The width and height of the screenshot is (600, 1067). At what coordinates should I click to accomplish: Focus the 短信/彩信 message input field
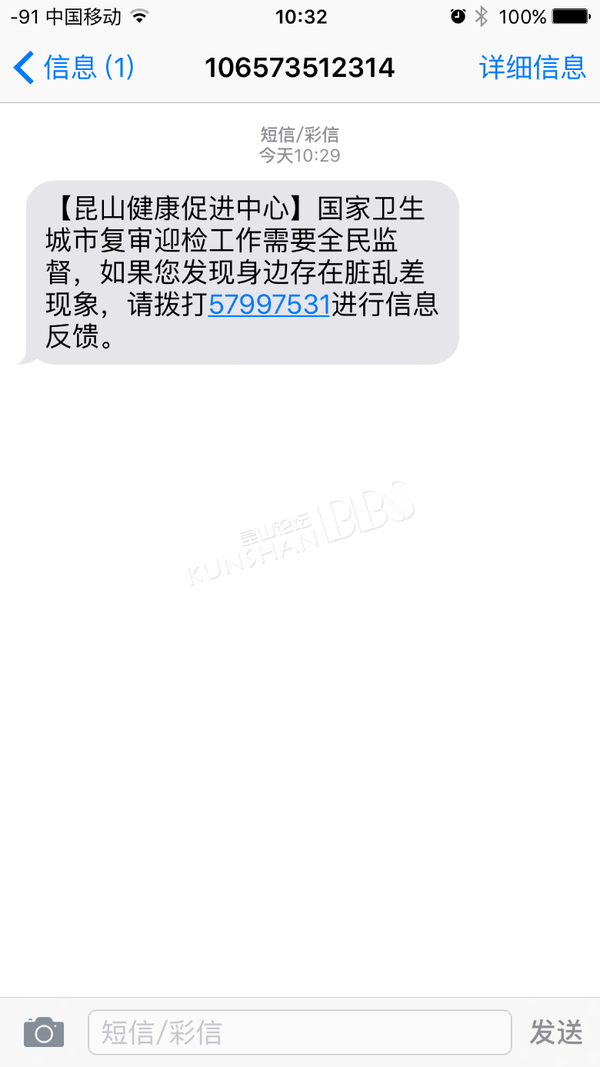pyautogui.click(x=299, y=1032)
